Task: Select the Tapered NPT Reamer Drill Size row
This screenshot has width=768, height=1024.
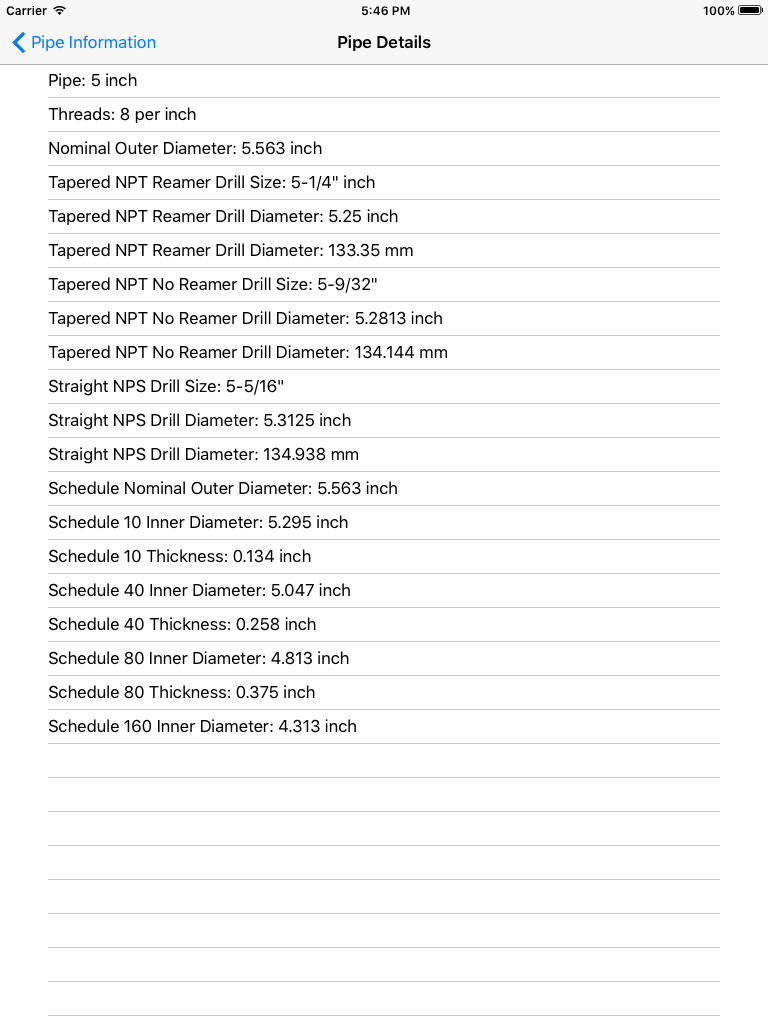Action: coord(384,182)
